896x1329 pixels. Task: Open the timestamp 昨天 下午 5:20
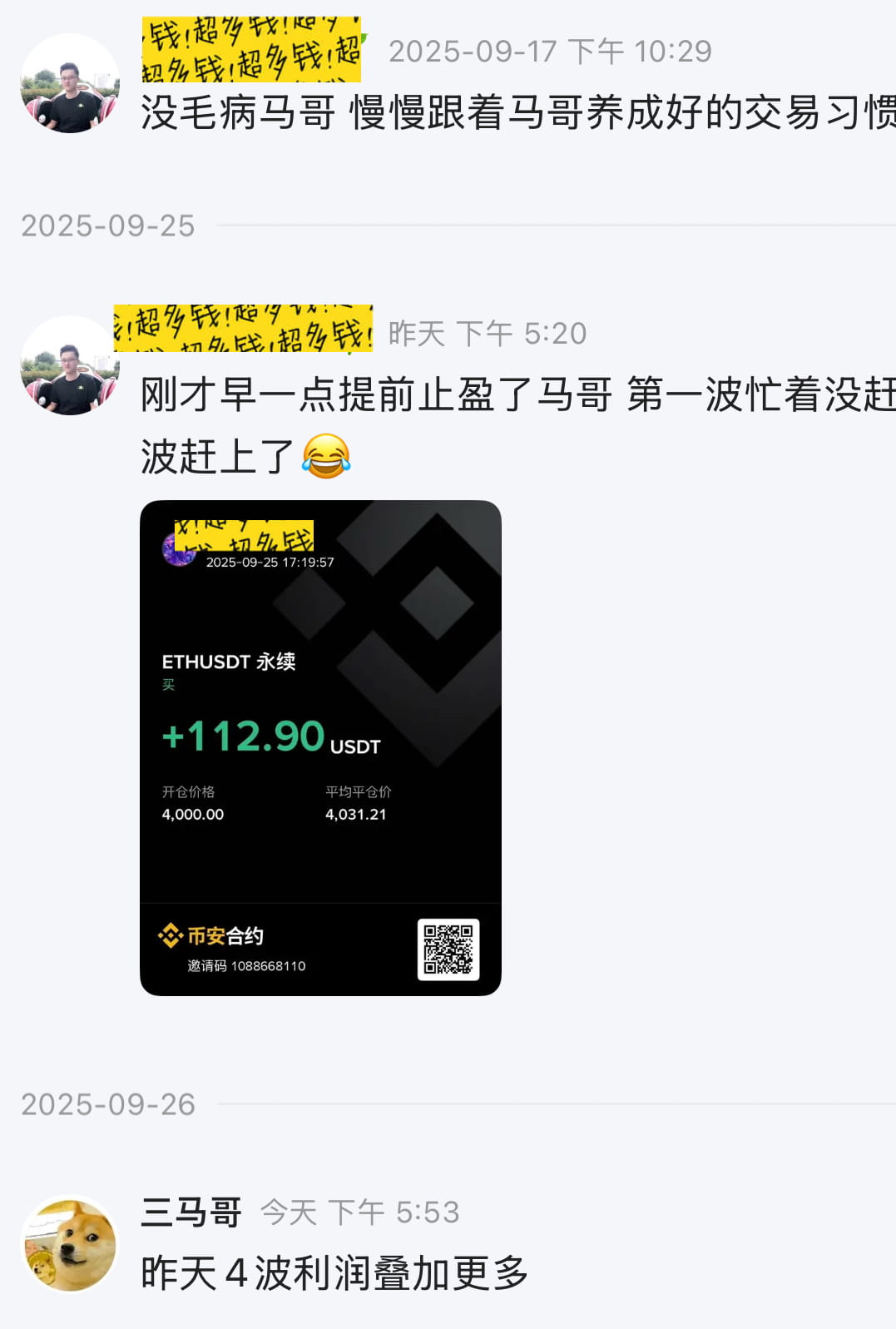point(485,334)
